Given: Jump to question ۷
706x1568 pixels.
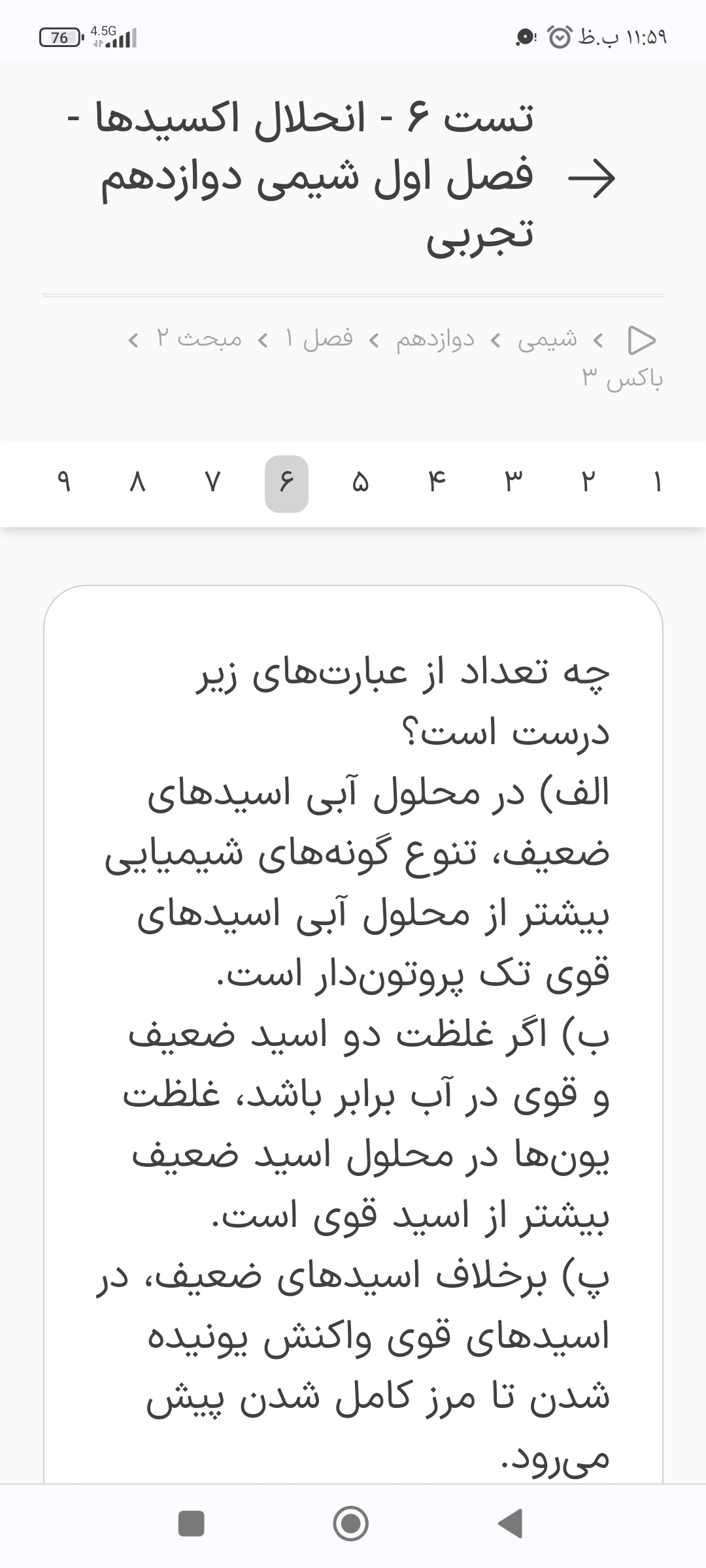Looking at the screenshot, I should tap(212, 483).
